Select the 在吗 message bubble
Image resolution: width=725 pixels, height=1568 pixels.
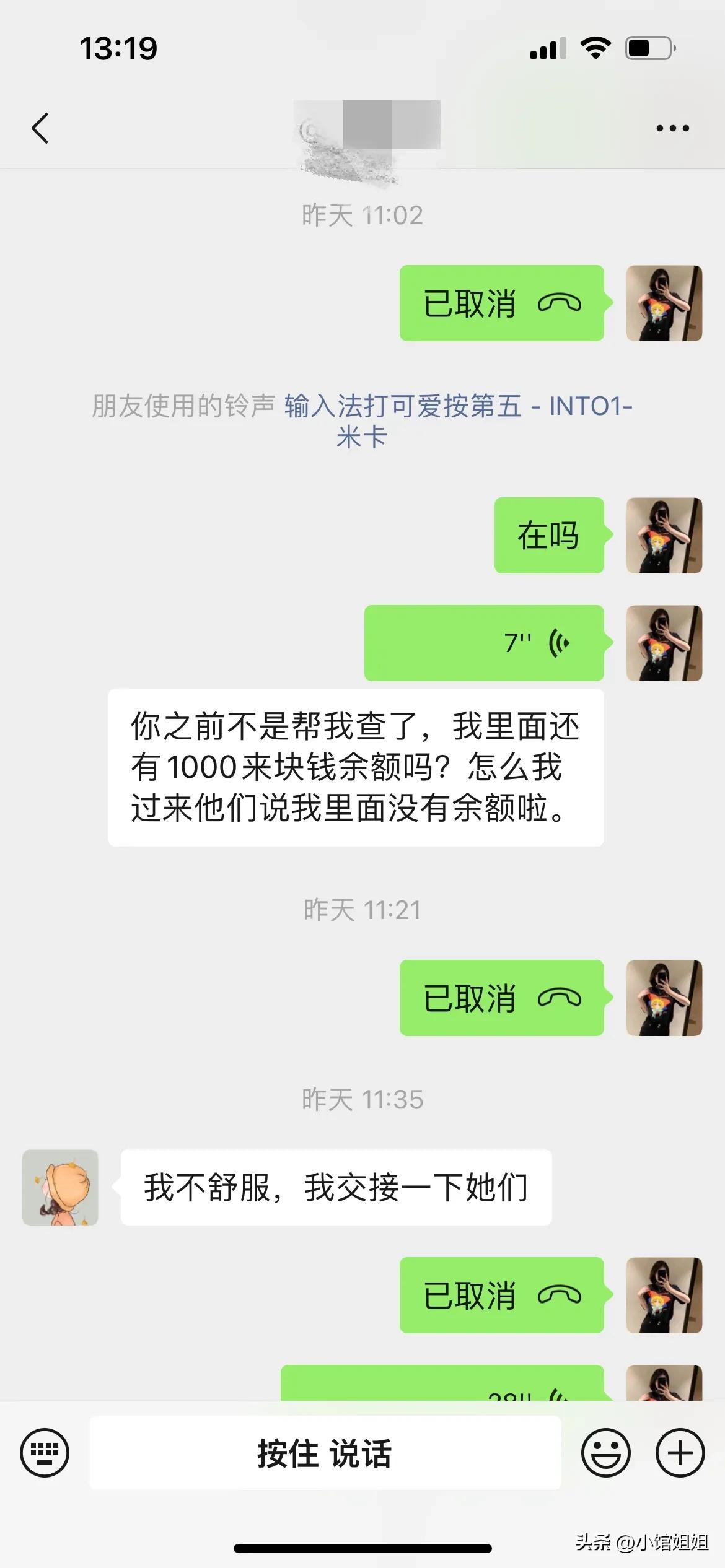coord(548,536)
